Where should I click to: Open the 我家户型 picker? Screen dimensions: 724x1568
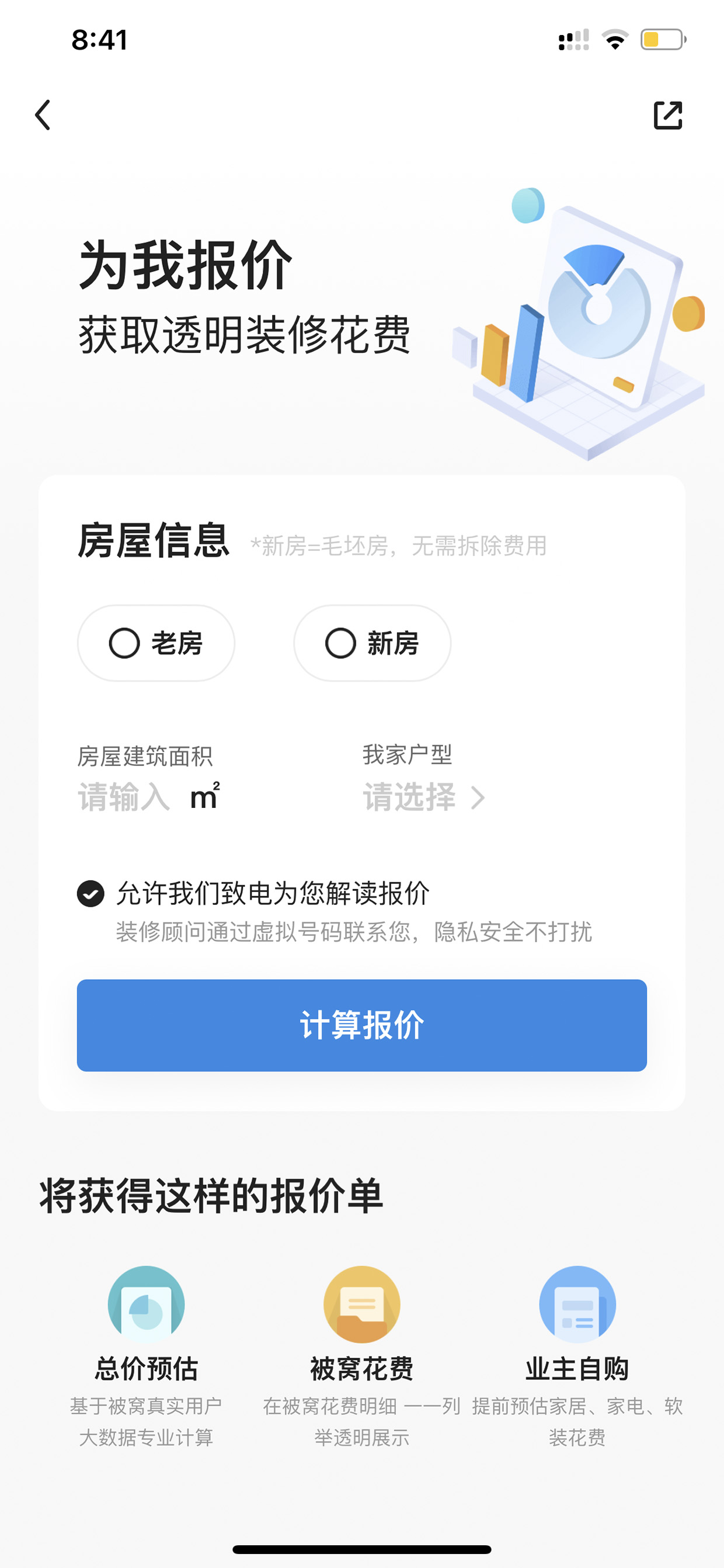point(424,796)
